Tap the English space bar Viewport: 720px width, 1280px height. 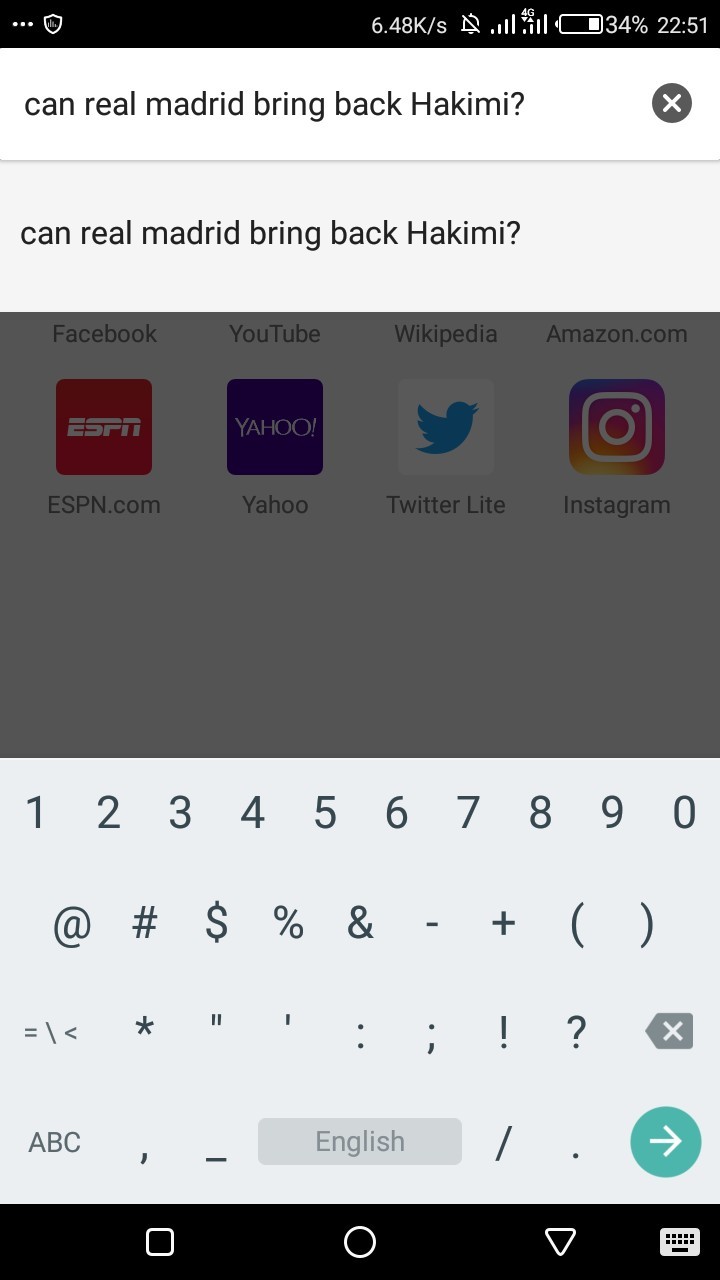click(360, 1141)
